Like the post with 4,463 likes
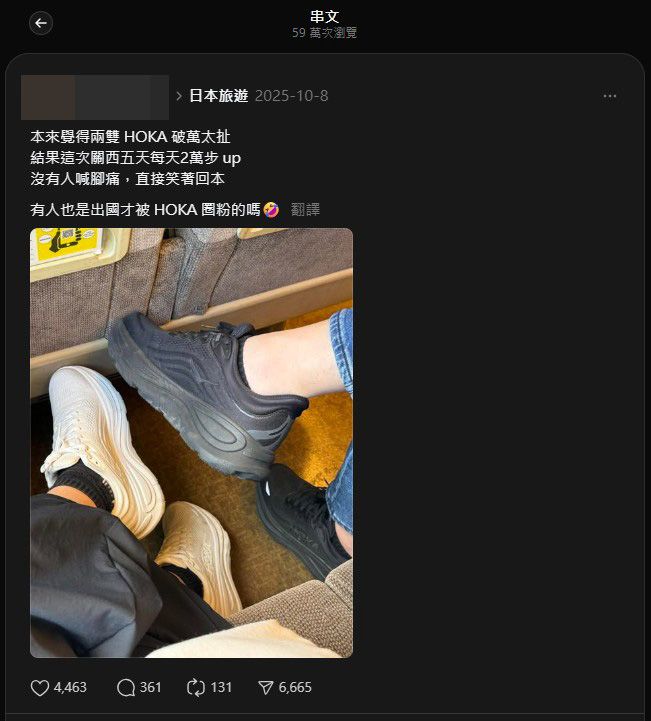 tap(40, 688)
